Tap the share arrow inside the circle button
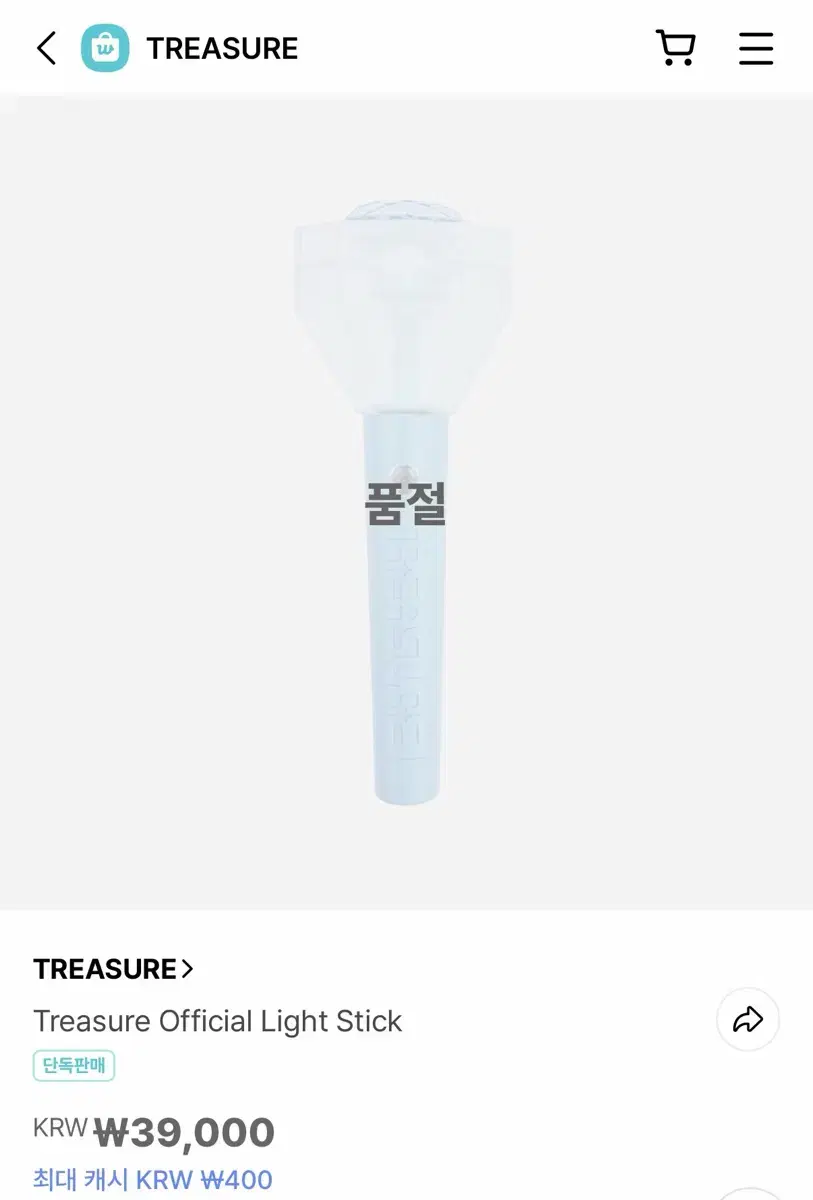Image resolution: width=813 pixels, height=1200 pixels. point(748,1019)
